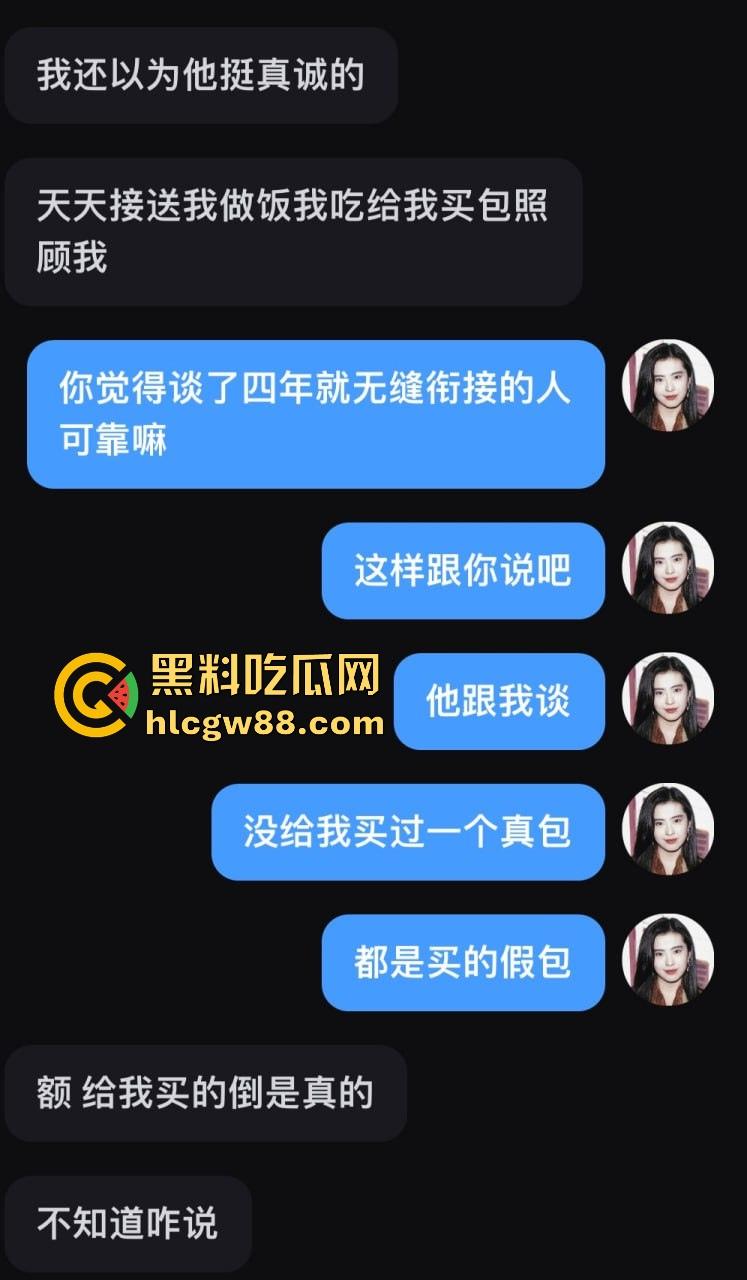Image resolution: width=747 pixels, height=1280 pixels.
Task: Click the "都是买的假包" message
Action: tap(463, 962)
